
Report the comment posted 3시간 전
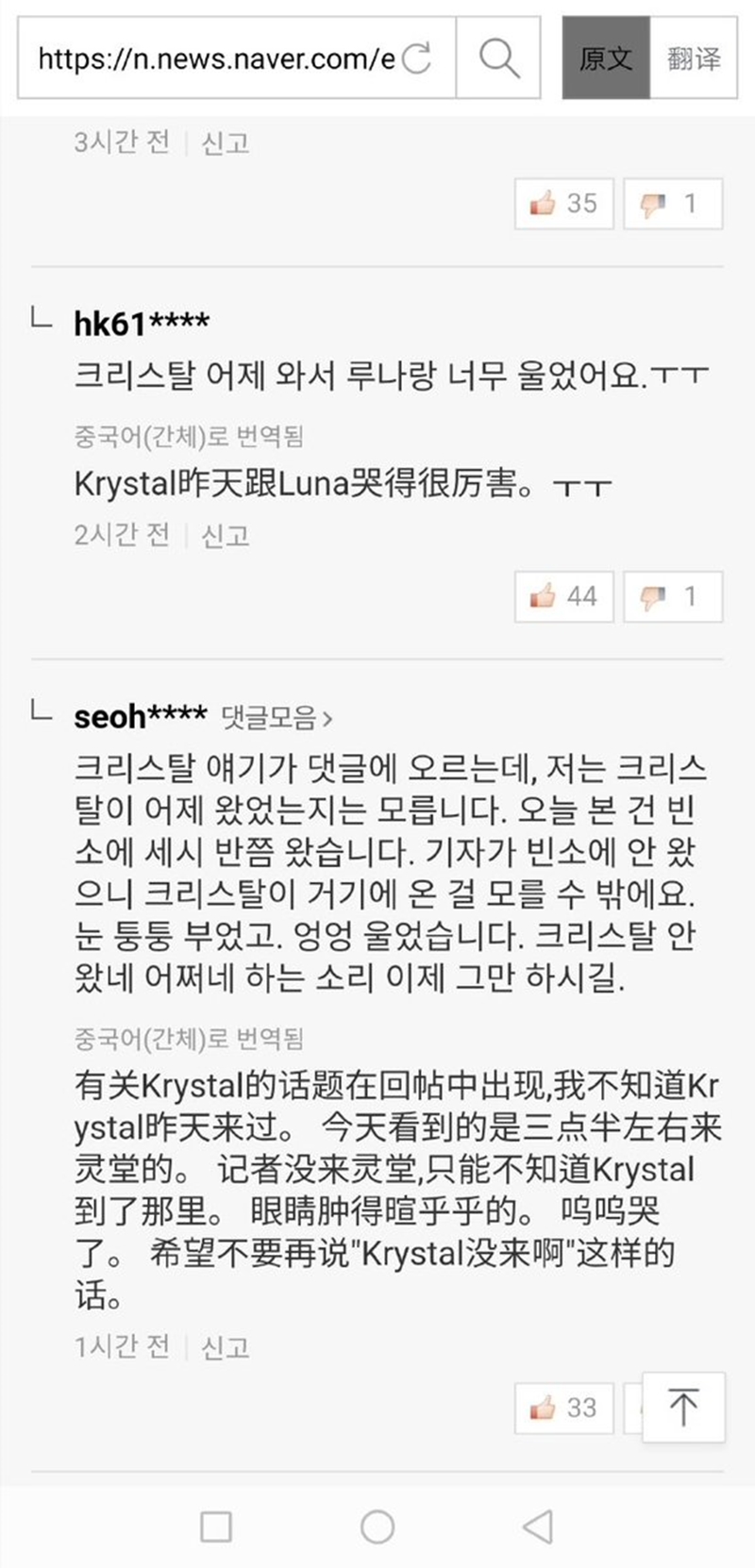coord(226,143)
